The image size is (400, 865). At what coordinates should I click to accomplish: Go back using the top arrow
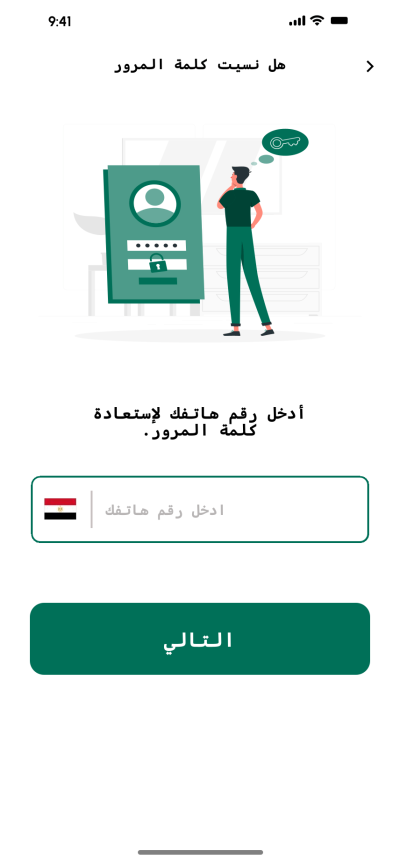[x=370, y=67]
